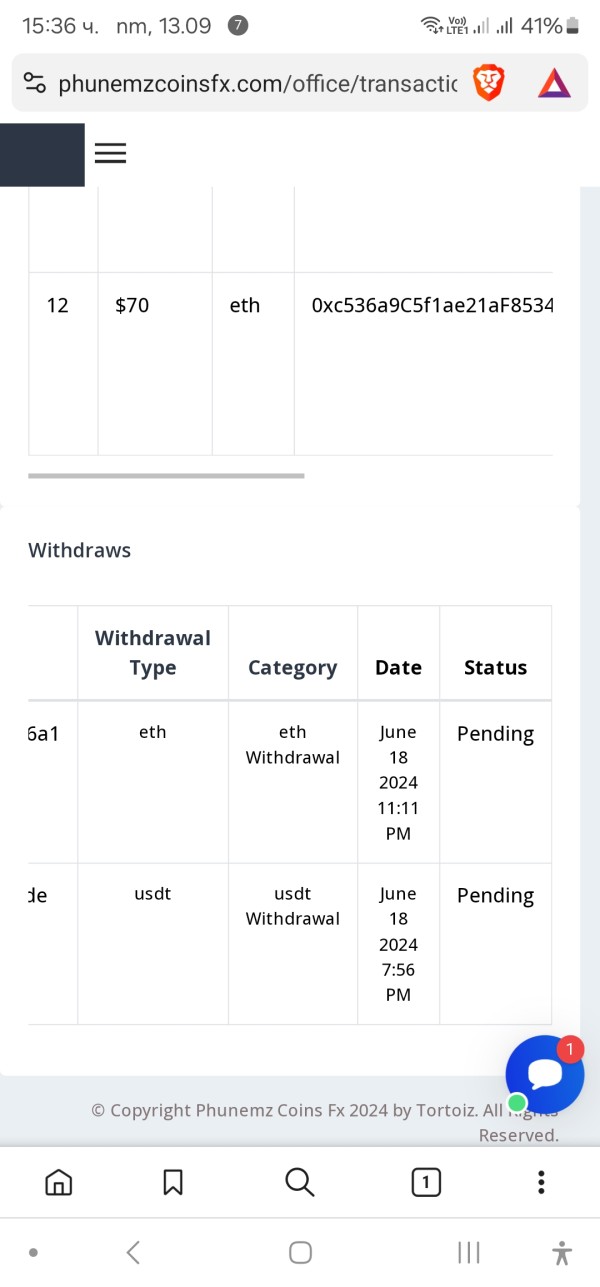Open the browser search button
Screen dimensions: 600x1287
pyautogui.click(x=299, y=1182)
